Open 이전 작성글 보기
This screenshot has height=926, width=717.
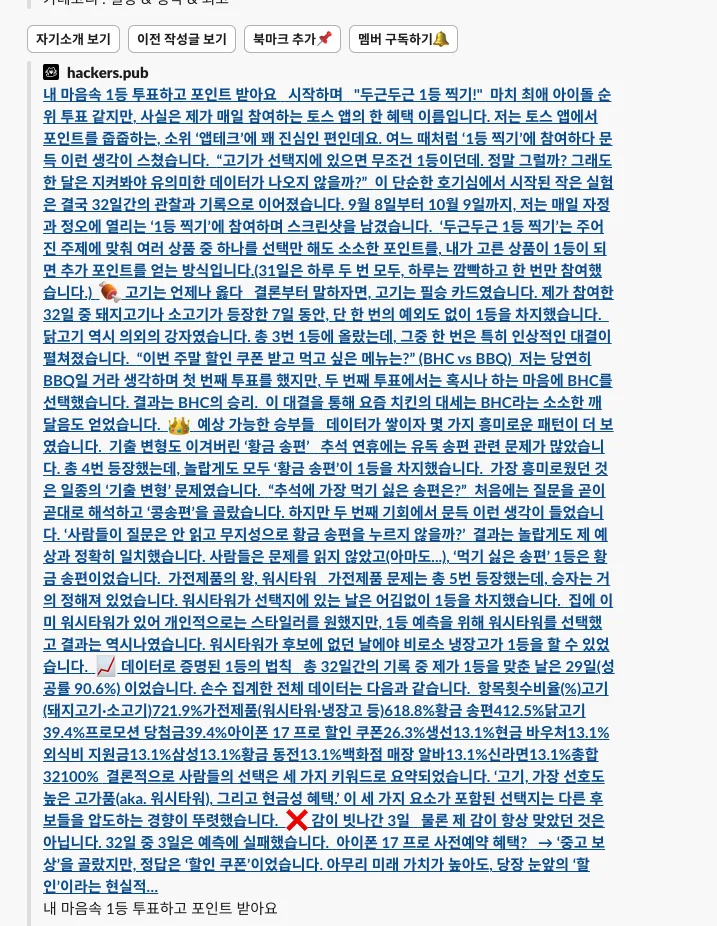[181, 39]
